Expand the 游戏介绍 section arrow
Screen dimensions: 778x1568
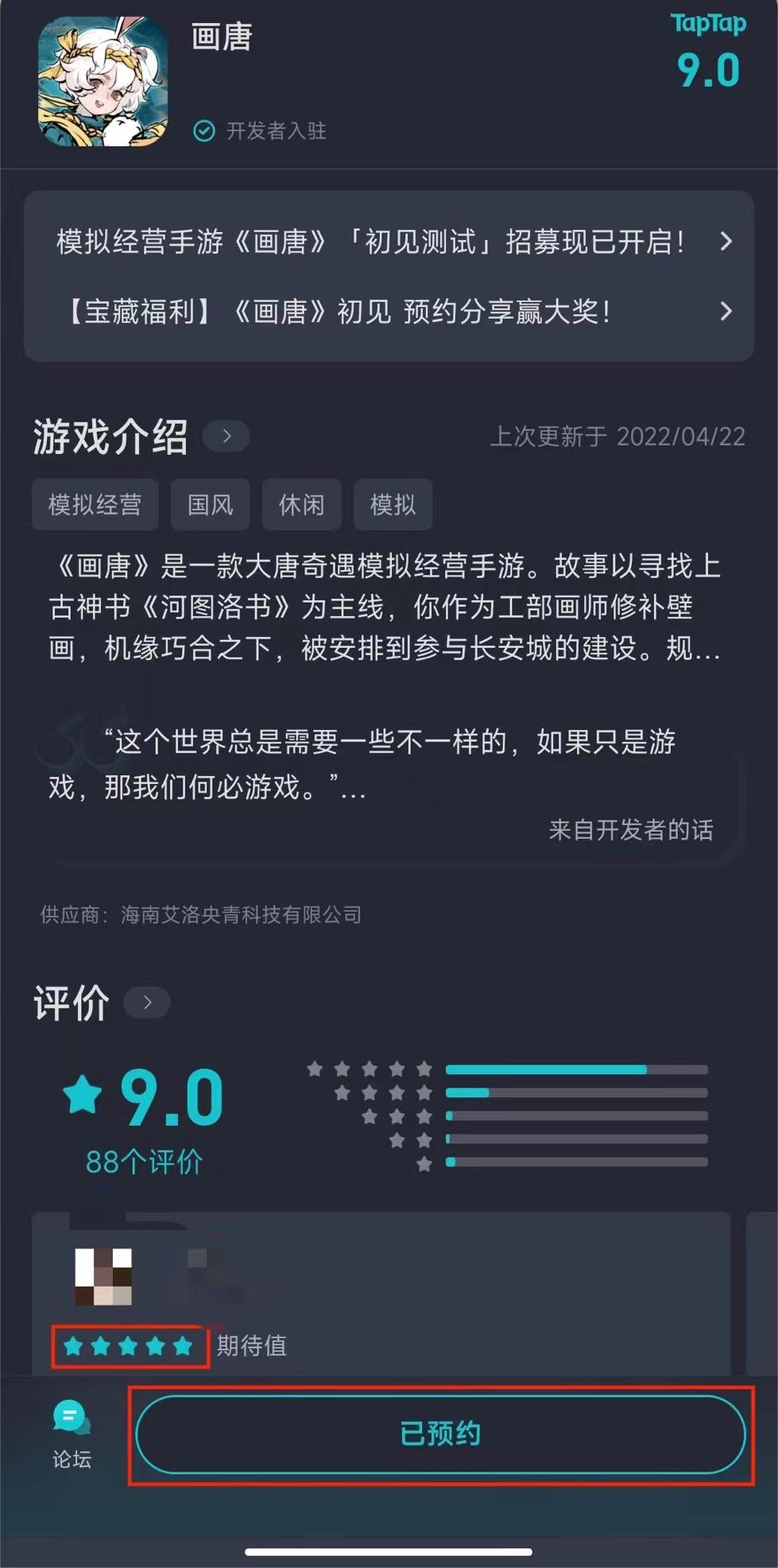(x=226, y=436)
